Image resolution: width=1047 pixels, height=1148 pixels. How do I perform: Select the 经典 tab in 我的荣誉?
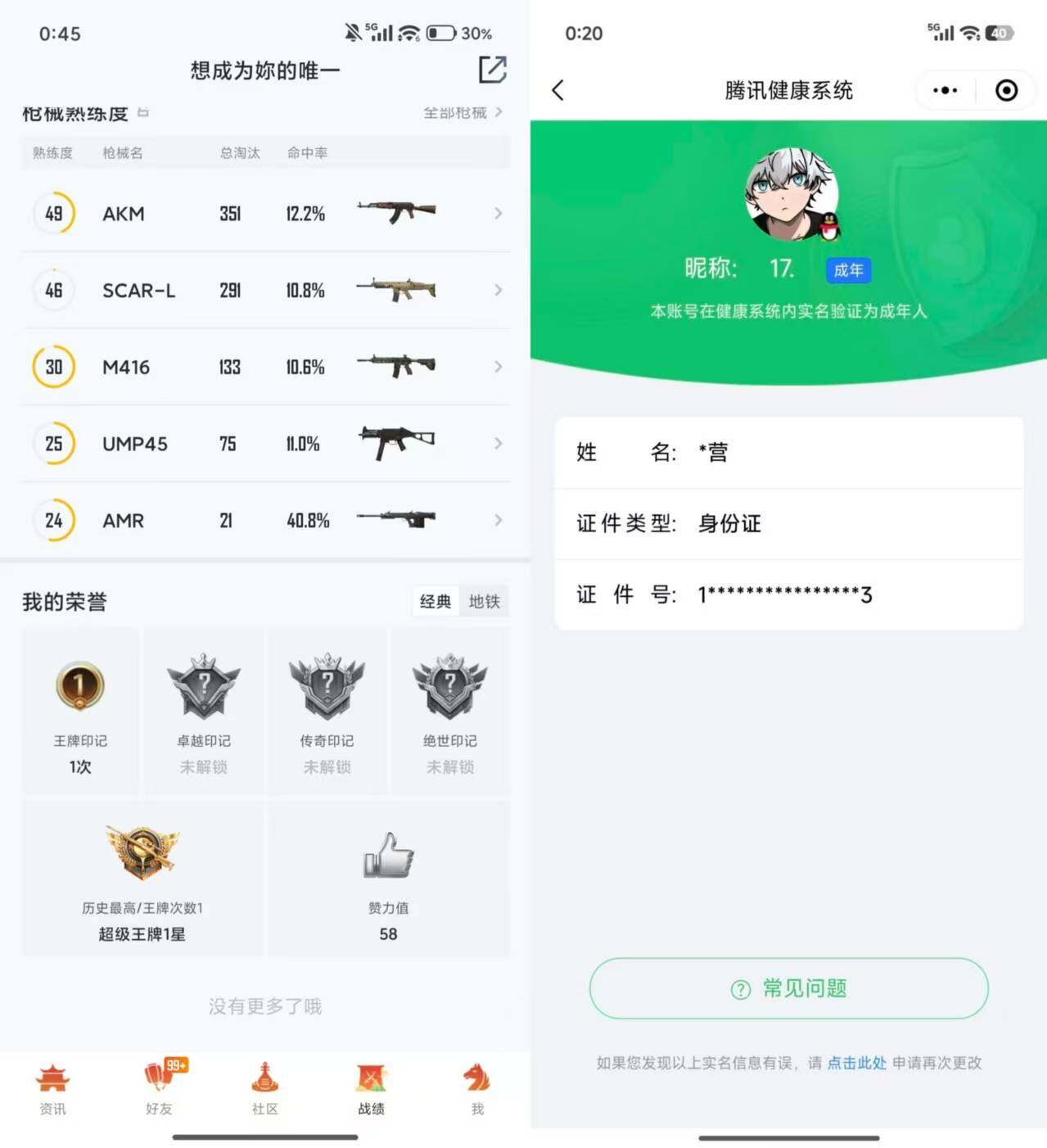click(x=435, y=600)
